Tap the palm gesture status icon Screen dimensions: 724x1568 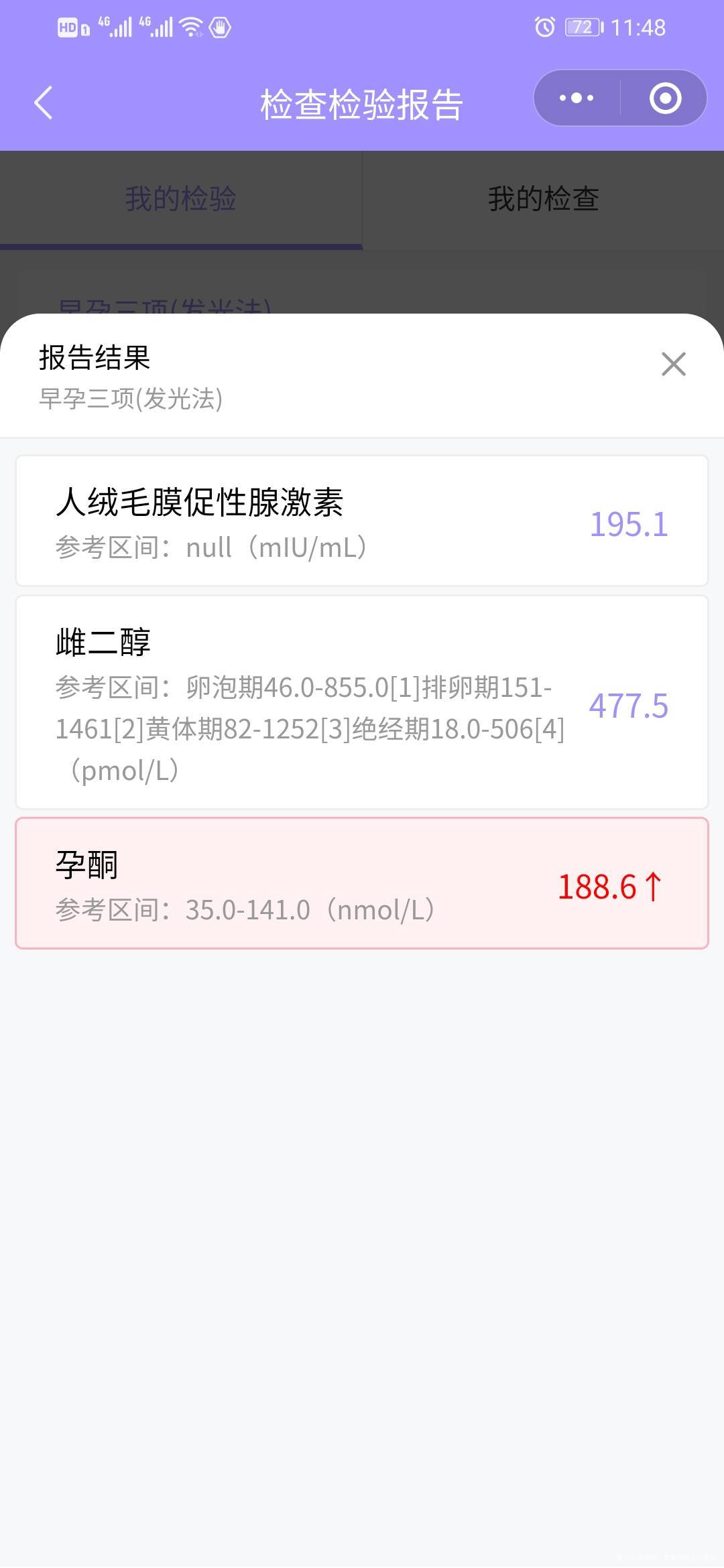click(x=221, y=28)
